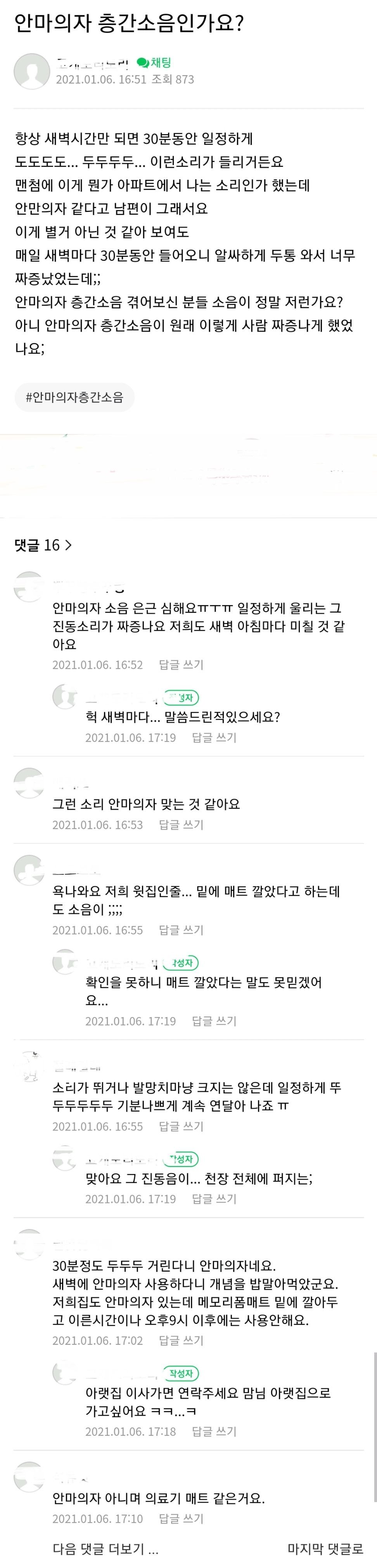
Task: Load more with 다음 댓글 더보기
Action: tap(105, 1549)
